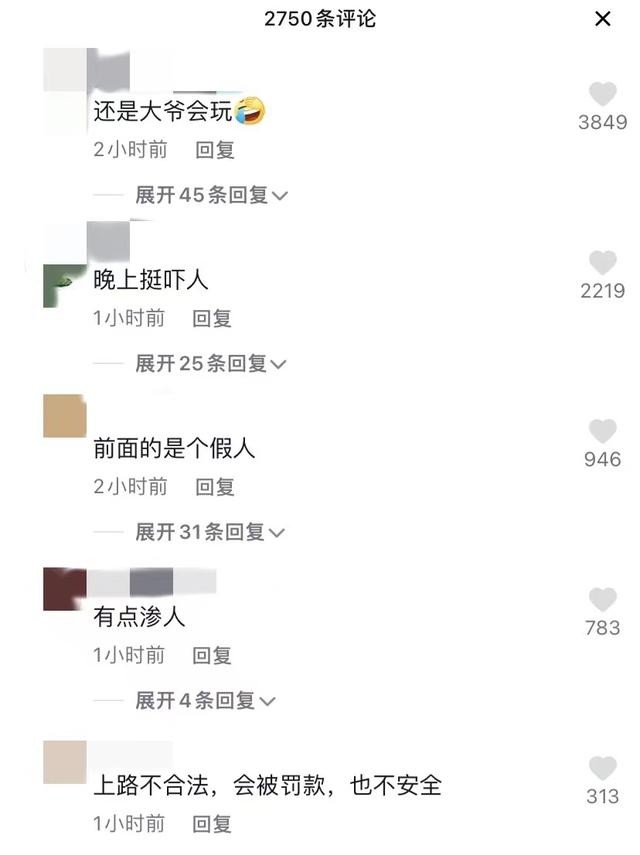This screenshot has width=640, height=855.
Task: Like the comment 有点渗人
Action: 603,599
